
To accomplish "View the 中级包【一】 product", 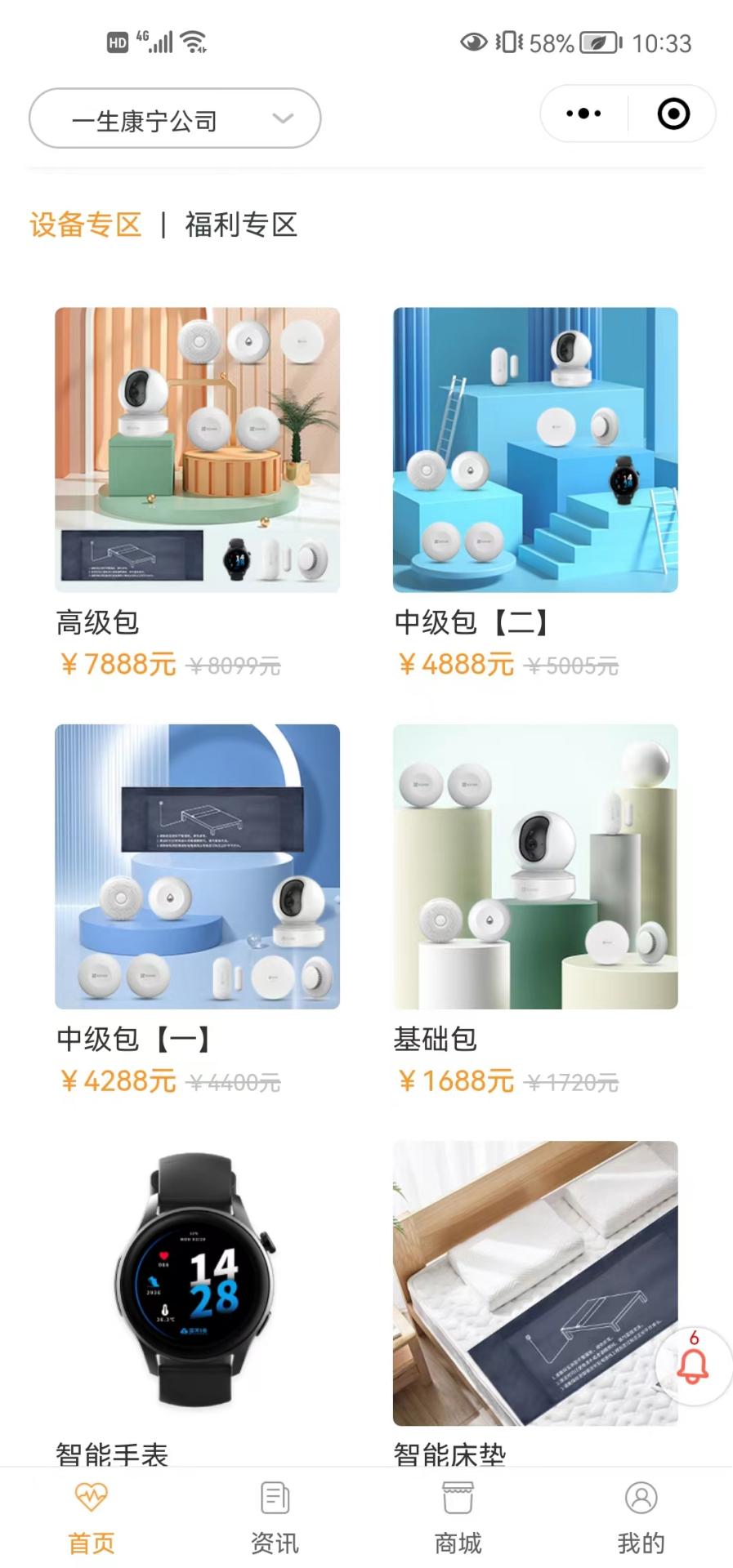I will click(197, 866).
